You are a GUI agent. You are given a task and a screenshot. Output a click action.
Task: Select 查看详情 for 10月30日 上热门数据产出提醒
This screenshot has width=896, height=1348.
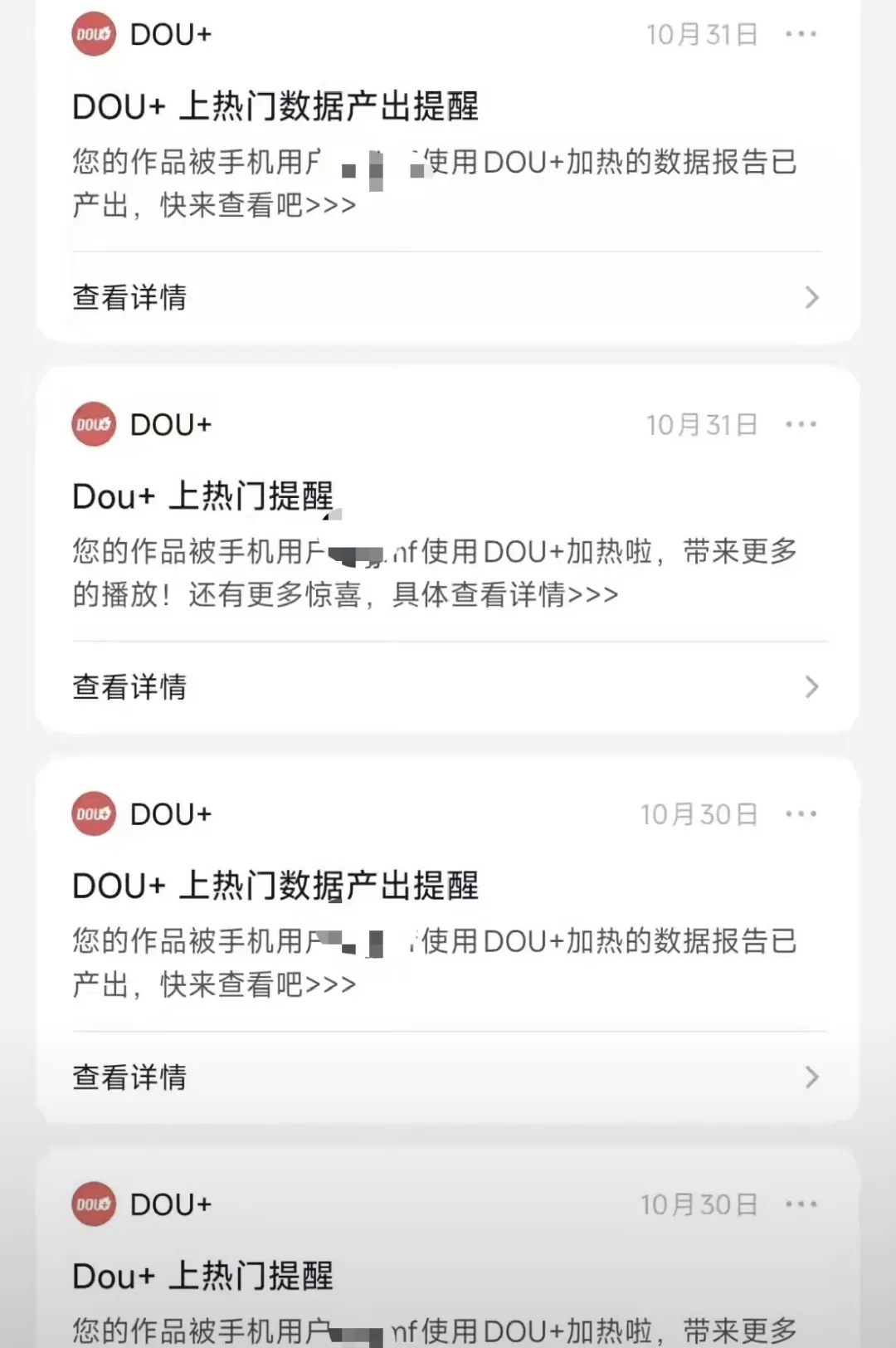[x=446, y=1077]
